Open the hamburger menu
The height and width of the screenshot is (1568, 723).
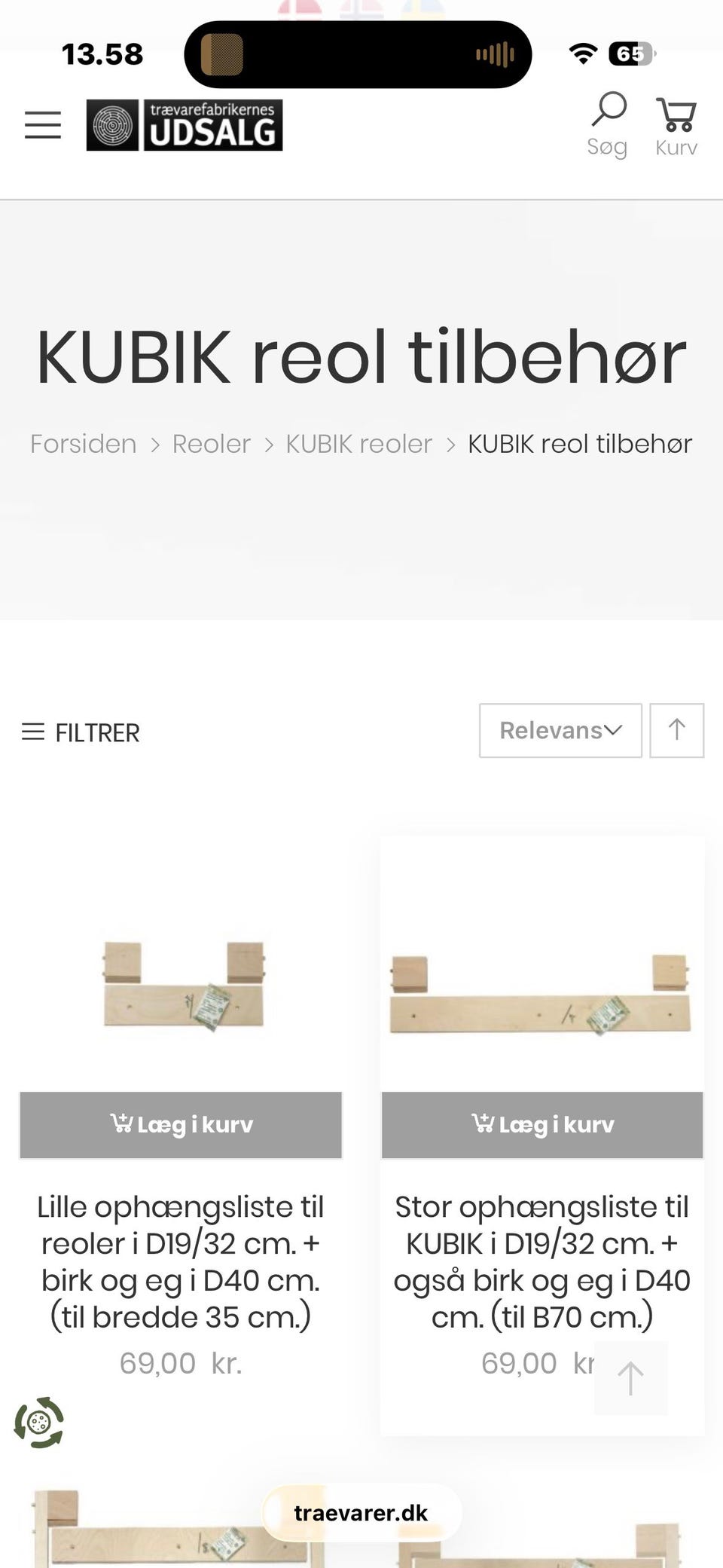[43, 125]
